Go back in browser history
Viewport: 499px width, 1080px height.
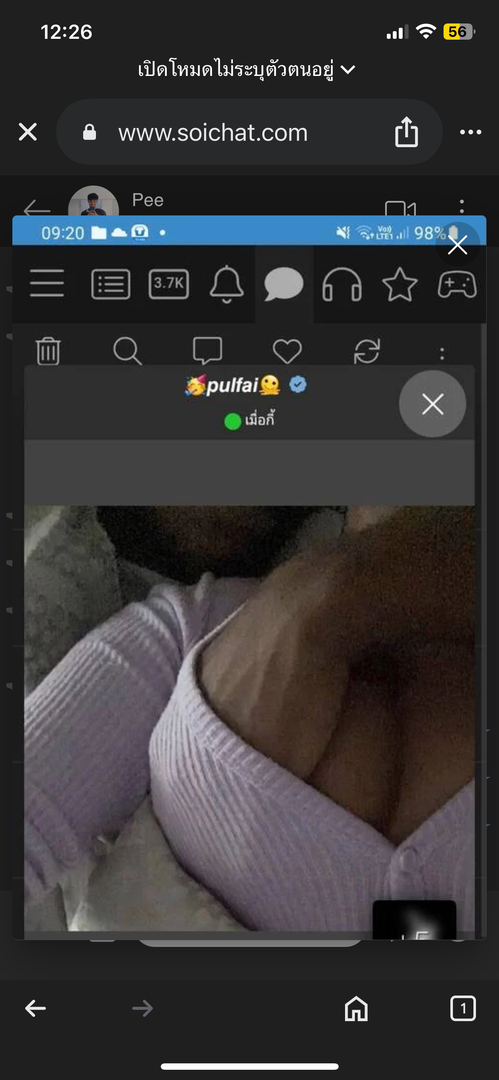(x=36, y=1009)
